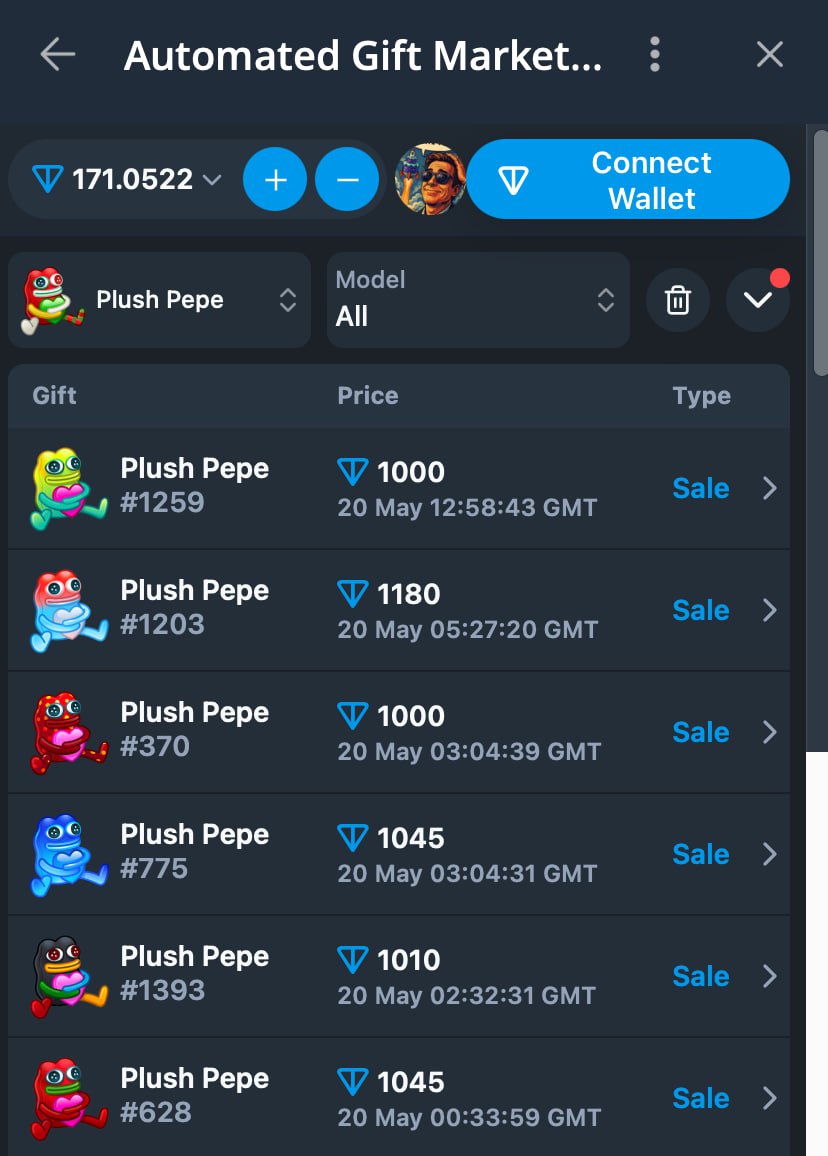Close the Automated Gift Market window
The height and width of the screenshot is (1156, 828).
(769, 55)
